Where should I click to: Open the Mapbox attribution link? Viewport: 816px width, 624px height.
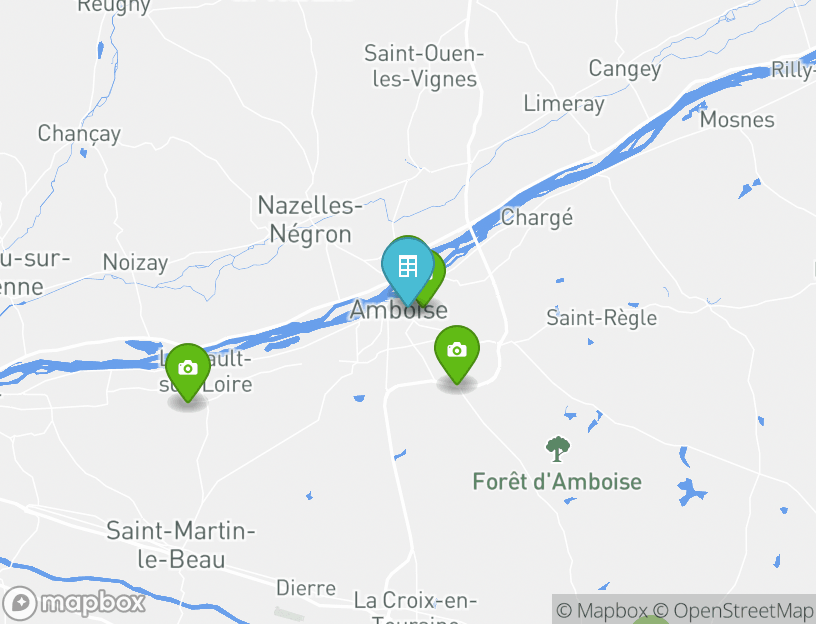click(602, 610)
